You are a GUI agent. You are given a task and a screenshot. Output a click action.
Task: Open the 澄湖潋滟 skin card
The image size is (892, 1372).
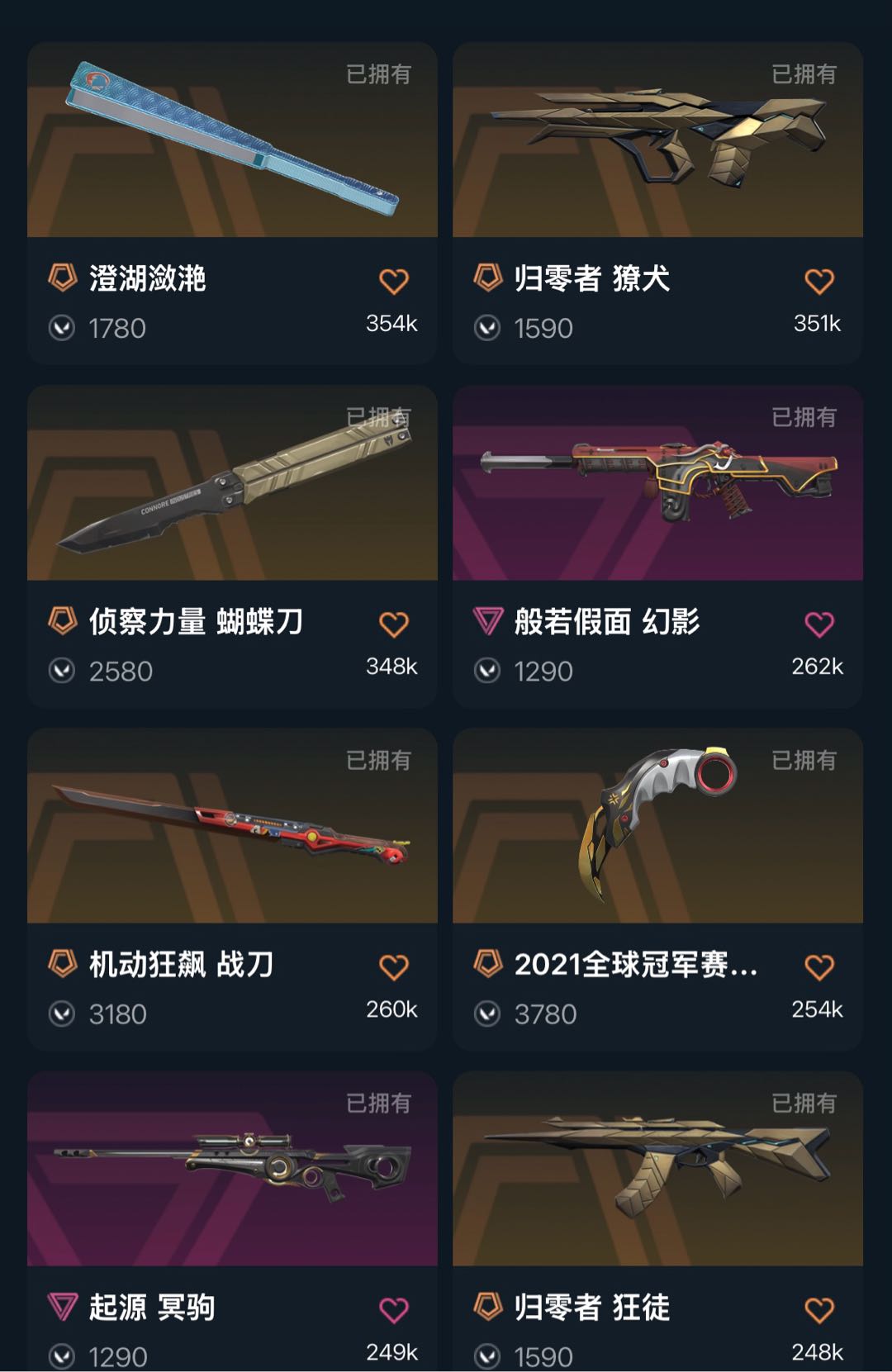pos(232,140)
